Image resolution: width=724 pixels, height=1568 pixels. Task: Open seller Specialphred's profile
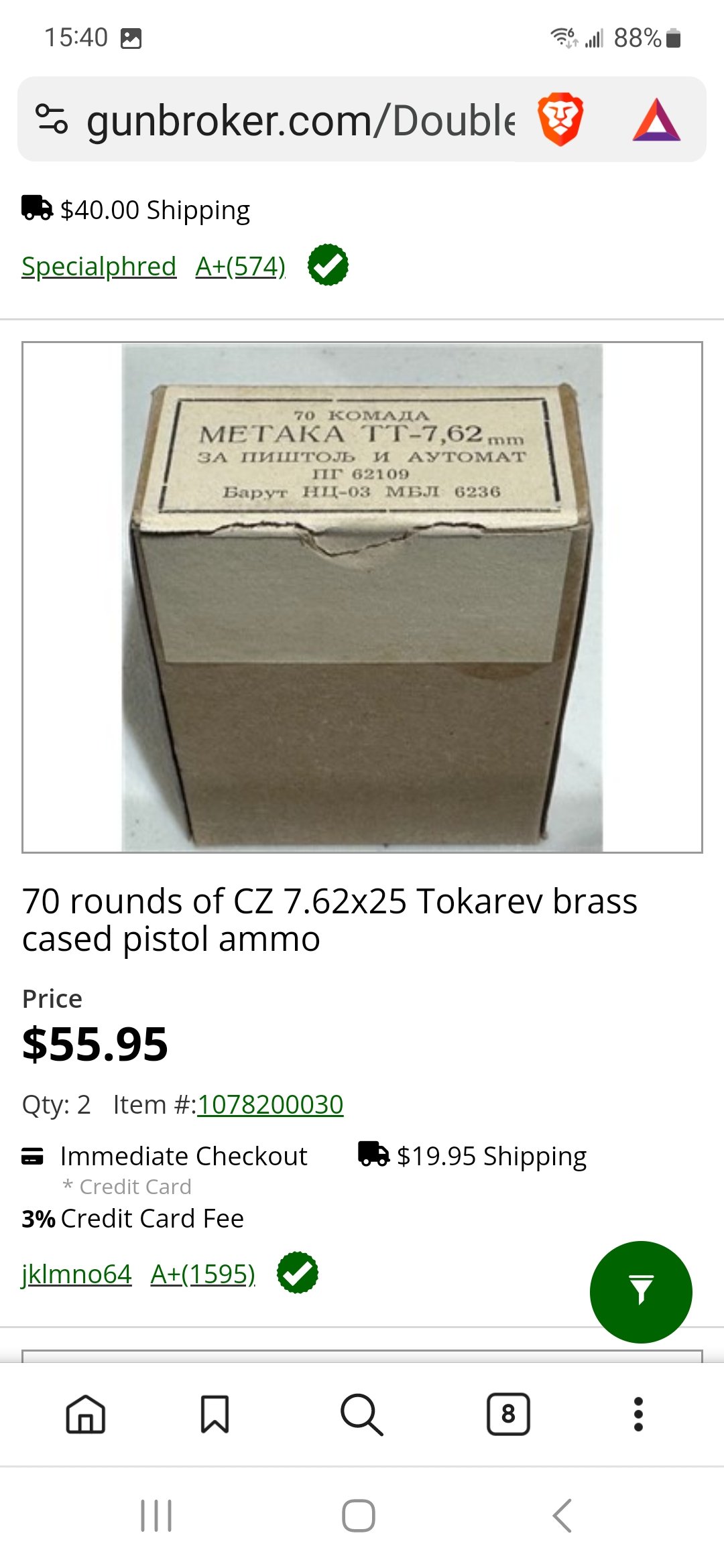pos(99,266)
